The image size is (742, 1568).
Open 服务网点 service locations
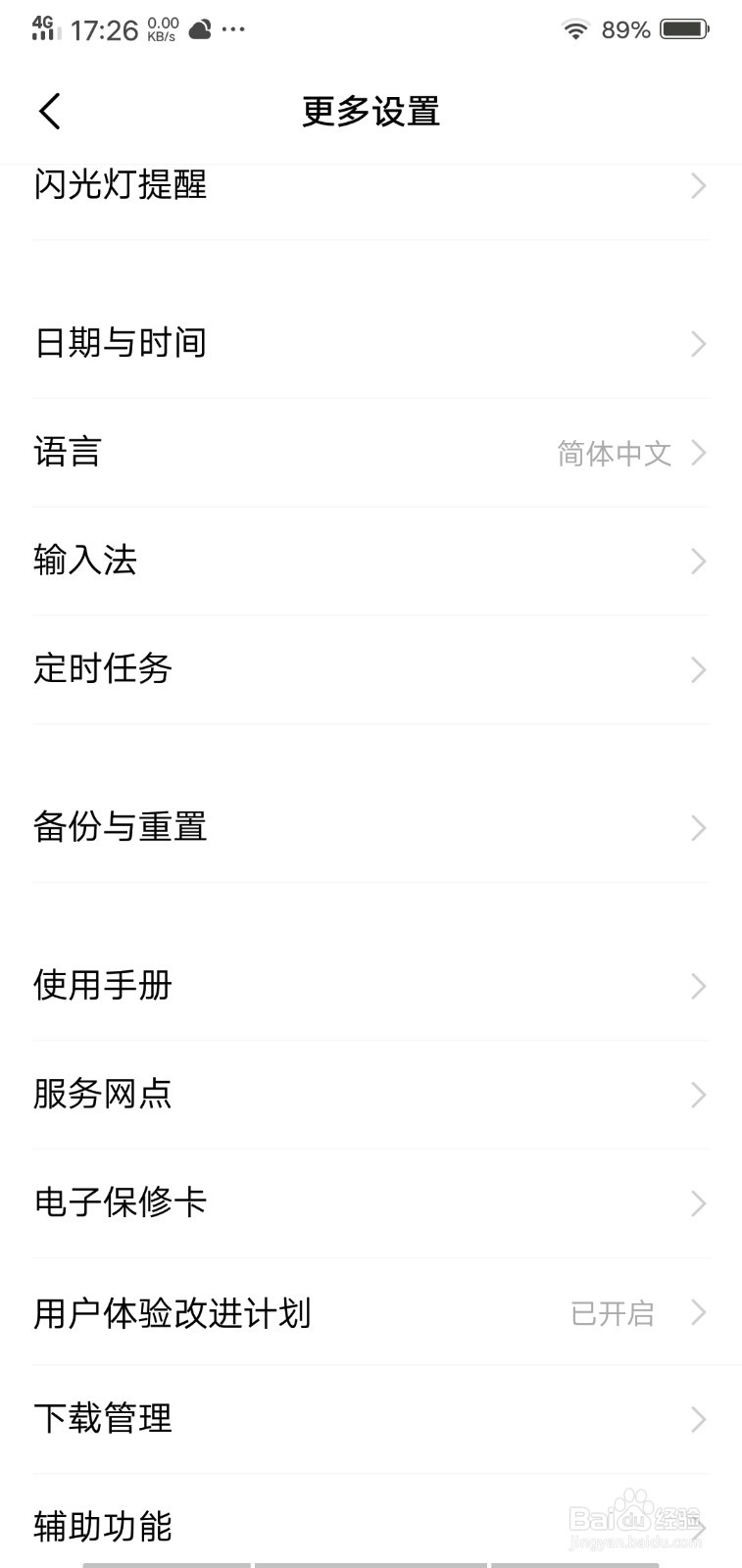point(102,1095)
